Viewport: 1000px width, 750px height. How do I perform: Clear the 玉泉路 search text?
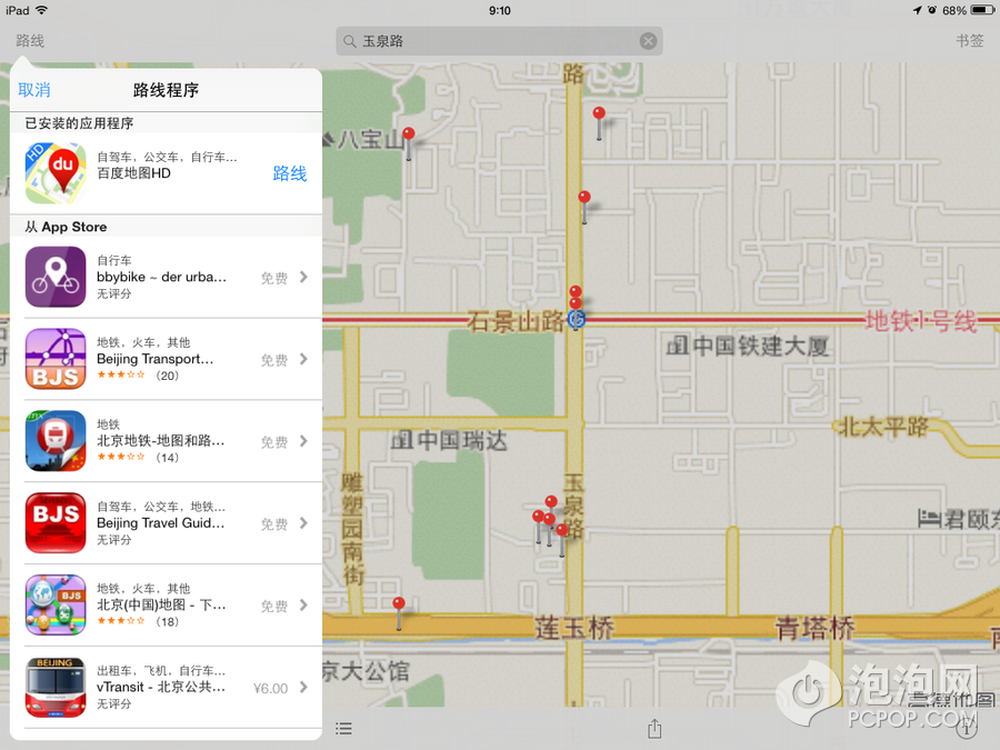tap(648, 41)
